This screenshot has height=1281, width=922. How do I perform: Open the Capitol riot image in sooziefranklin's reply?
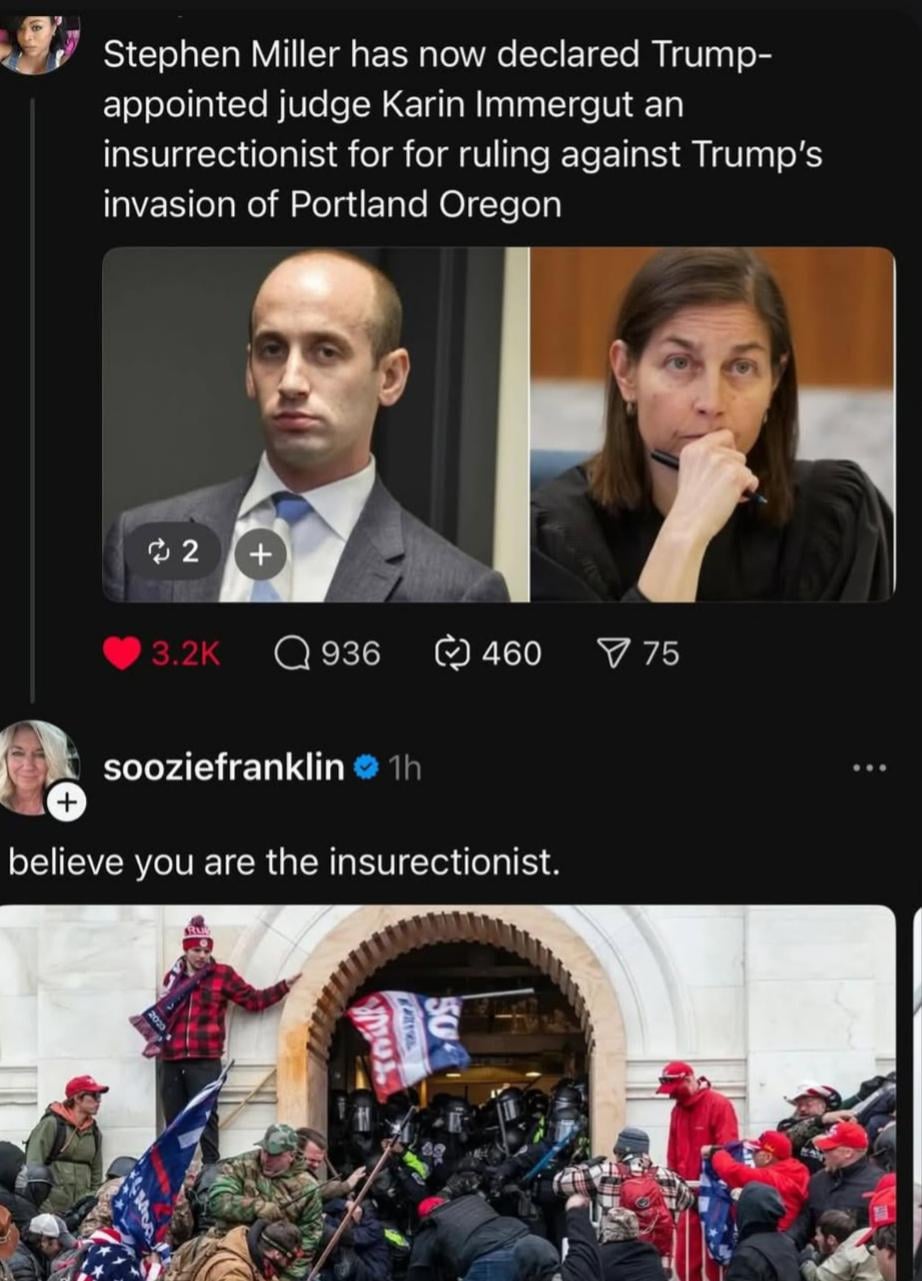point(448,1090)
